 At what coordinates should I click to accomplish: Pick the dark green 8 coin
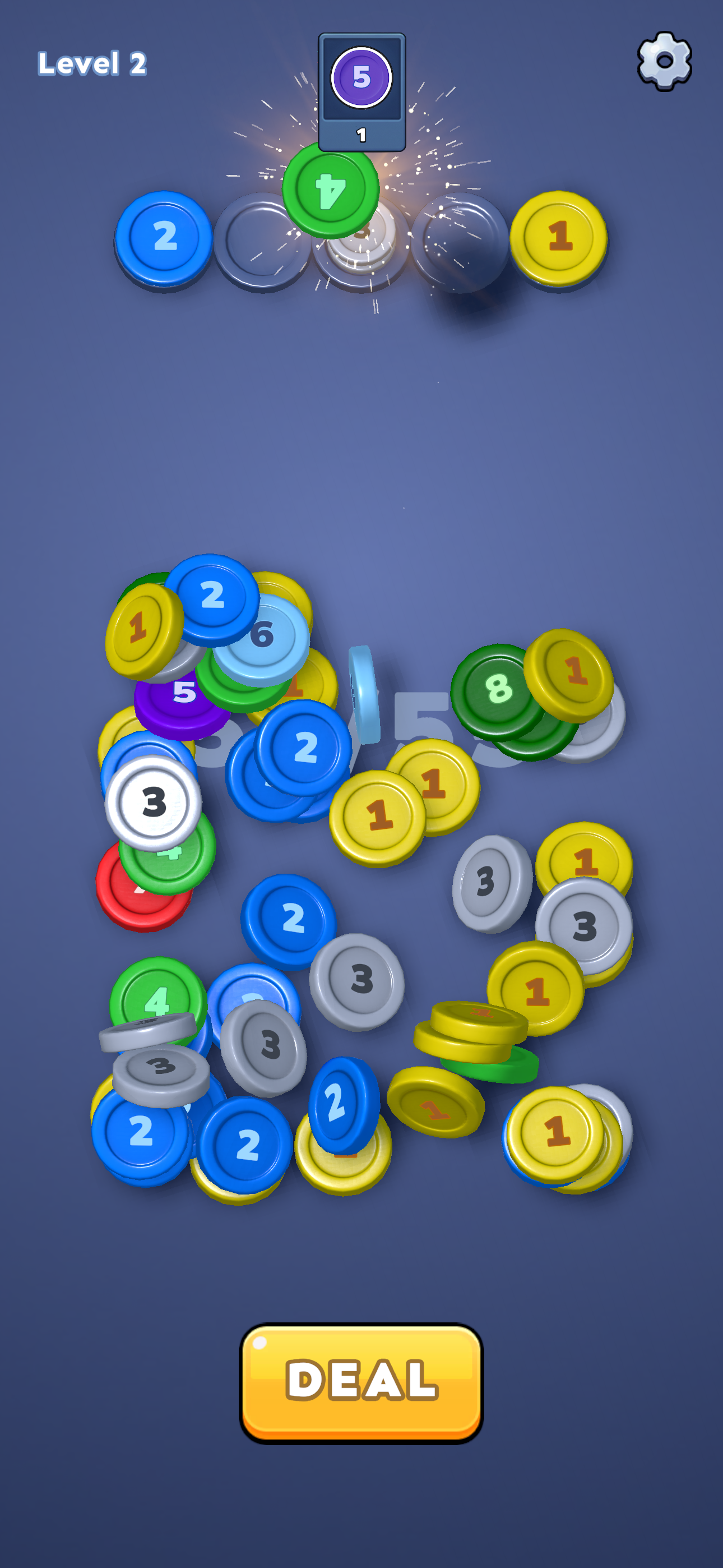496,690
